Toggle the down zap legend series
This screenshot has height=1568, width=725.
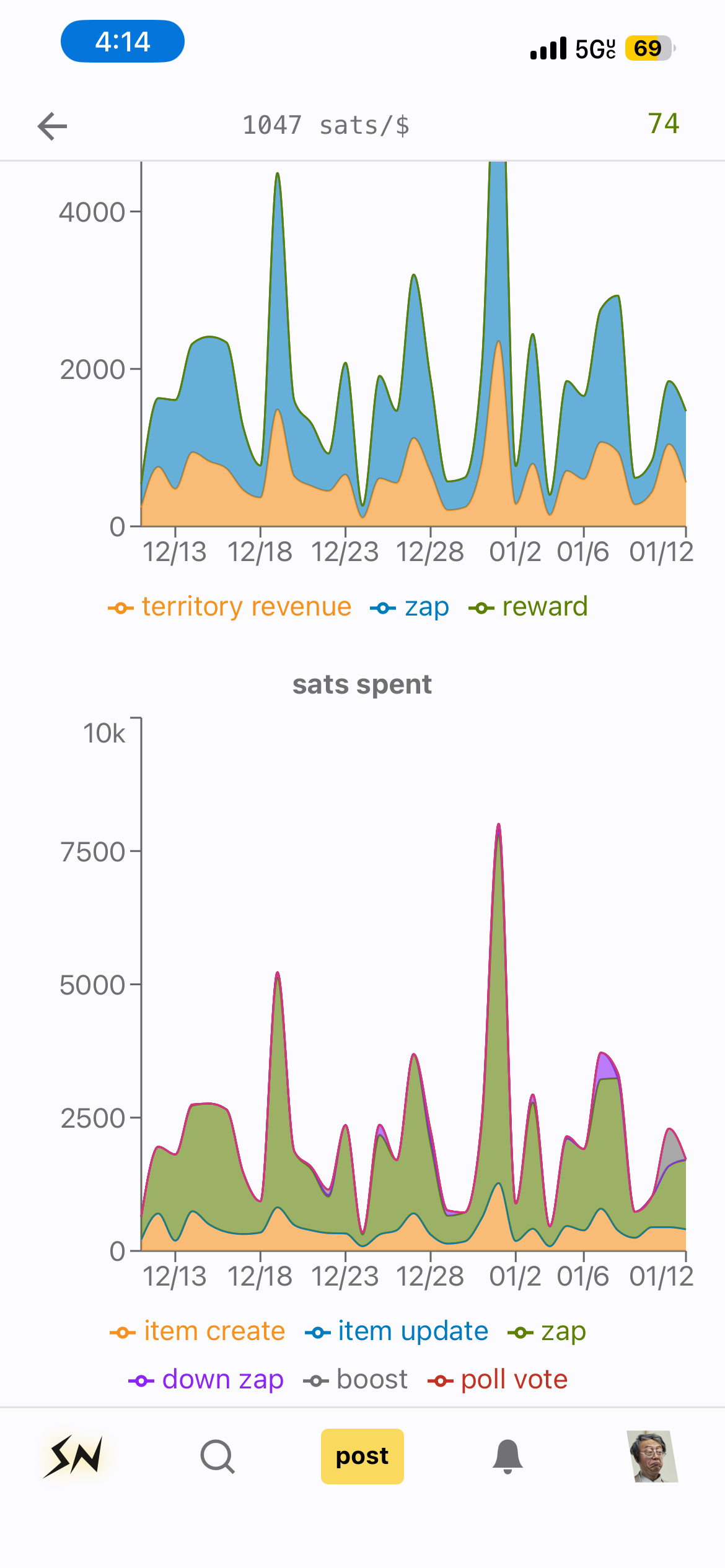(x=206, y=1380)
